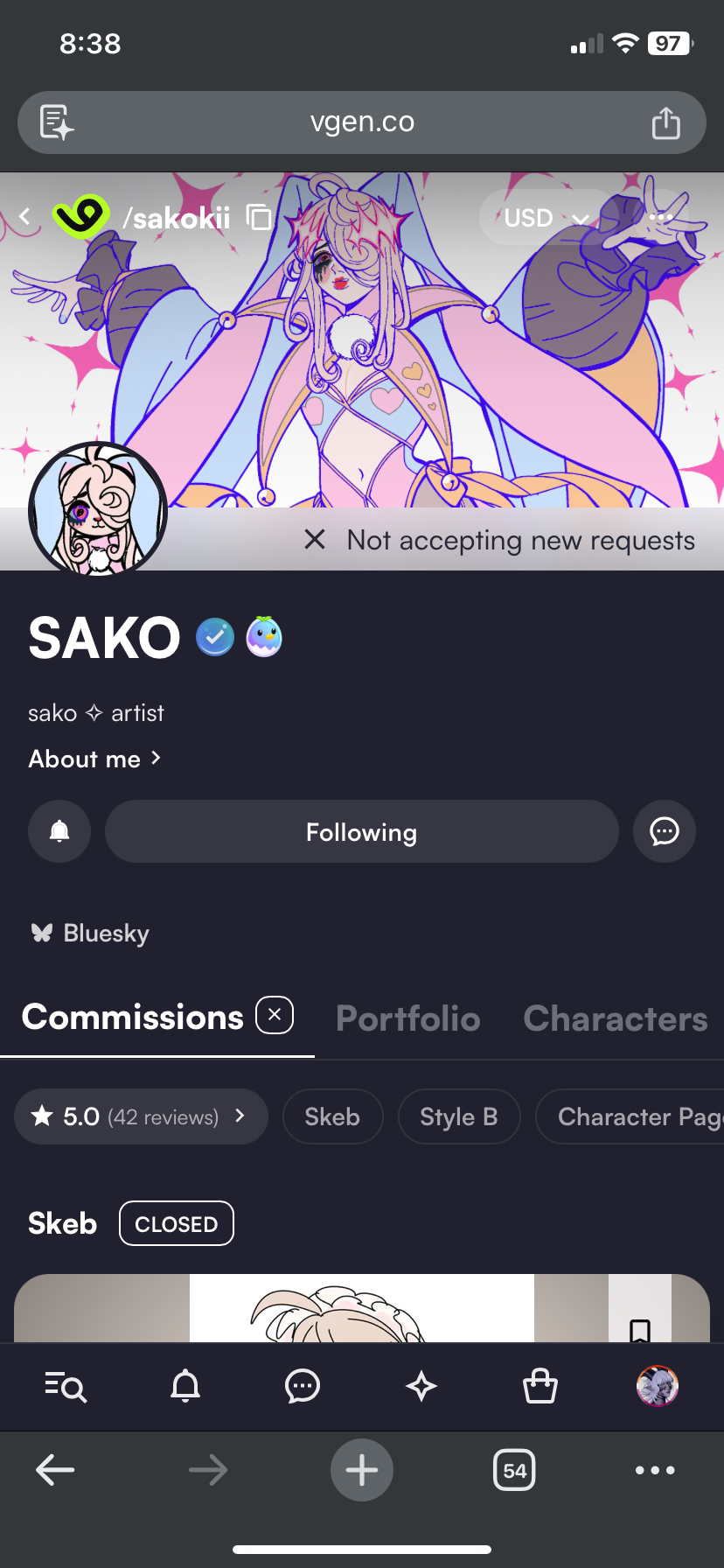Switch to the Characters tab

(x=615, y=1018)
